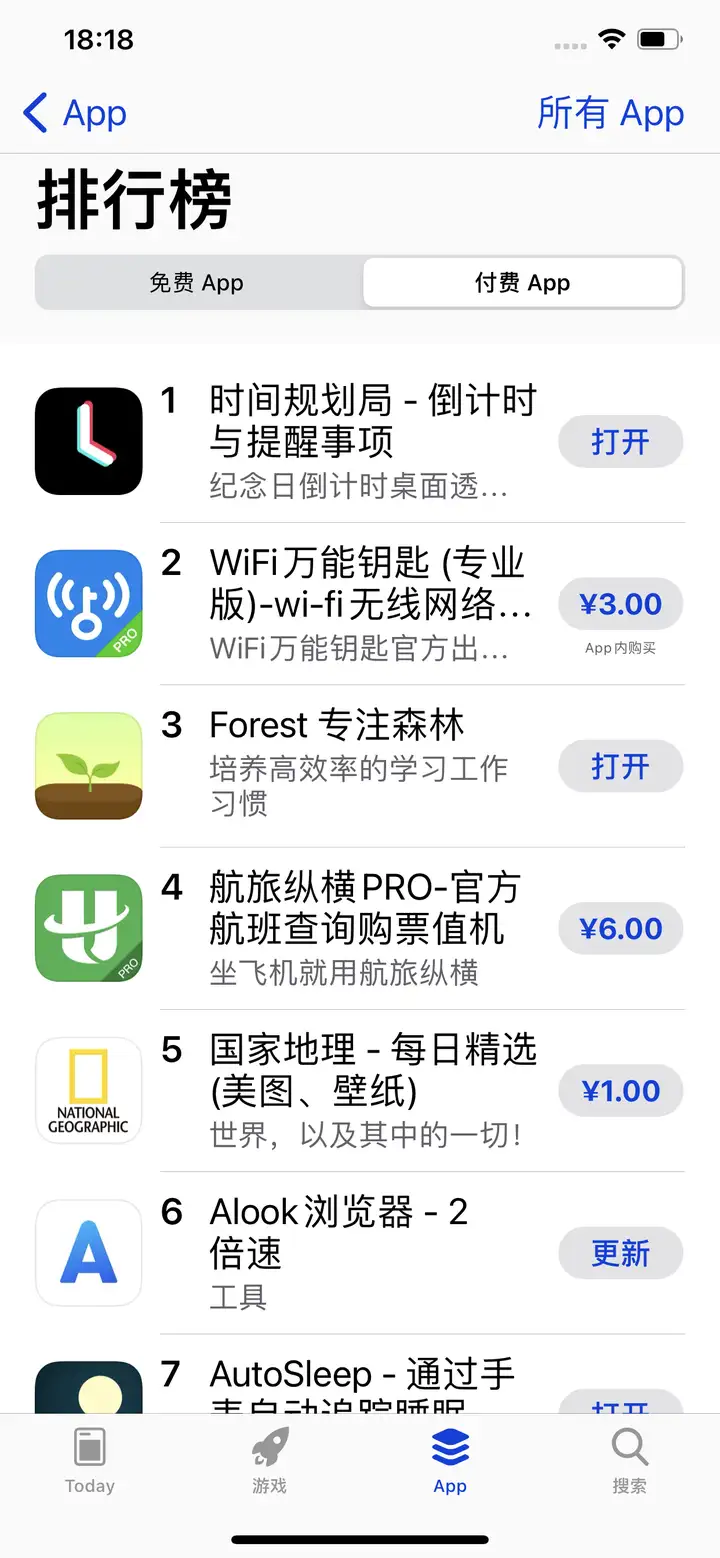Buy WiFi万能钥匙 for ¥3.00
Screen dimensions: 720x1558
click(620, 604)
